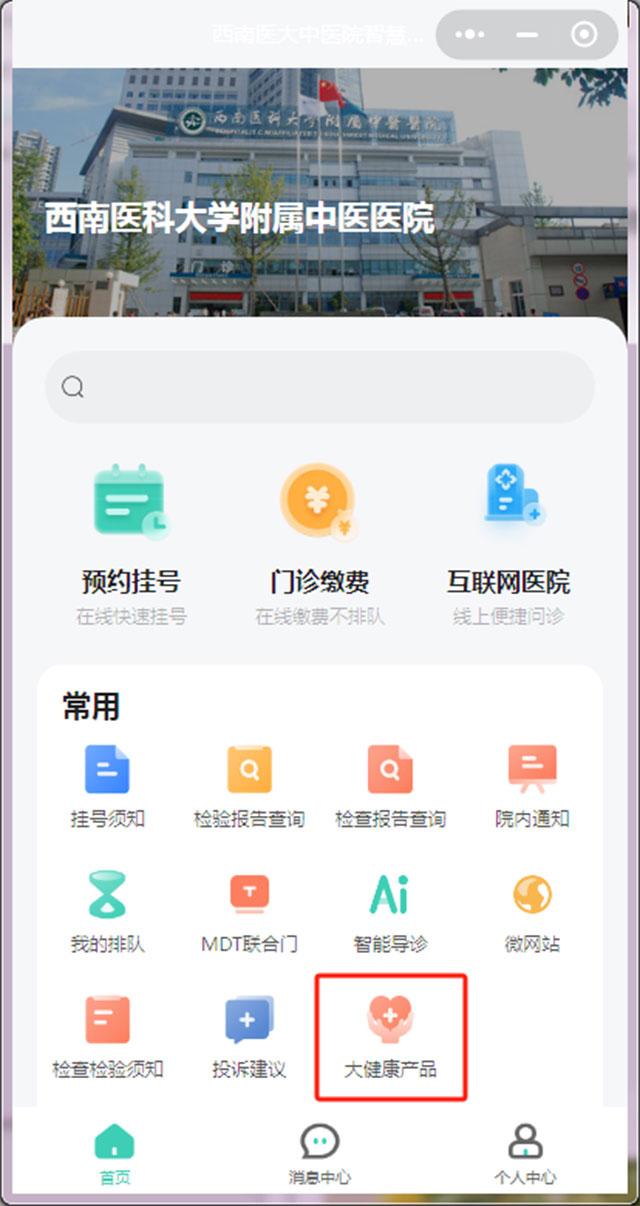This screenshot has width=640, height=1206.
Task: Open the mini program more-options menu
Action: (x=470, y=35)
